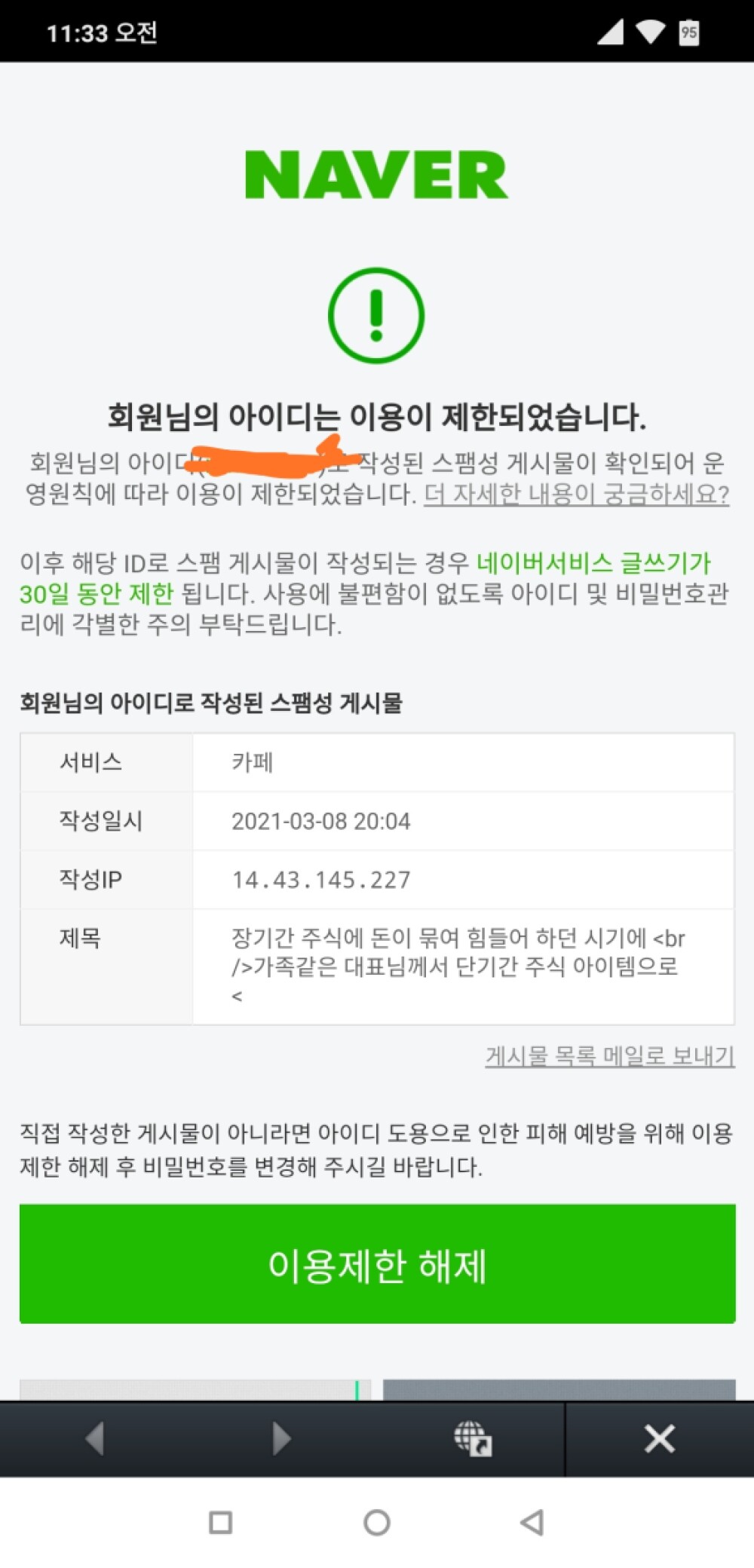The width and height of the screenshot is (754, 1568).
Task: Open the system recent apps view
Action: tap(220, 1523)
